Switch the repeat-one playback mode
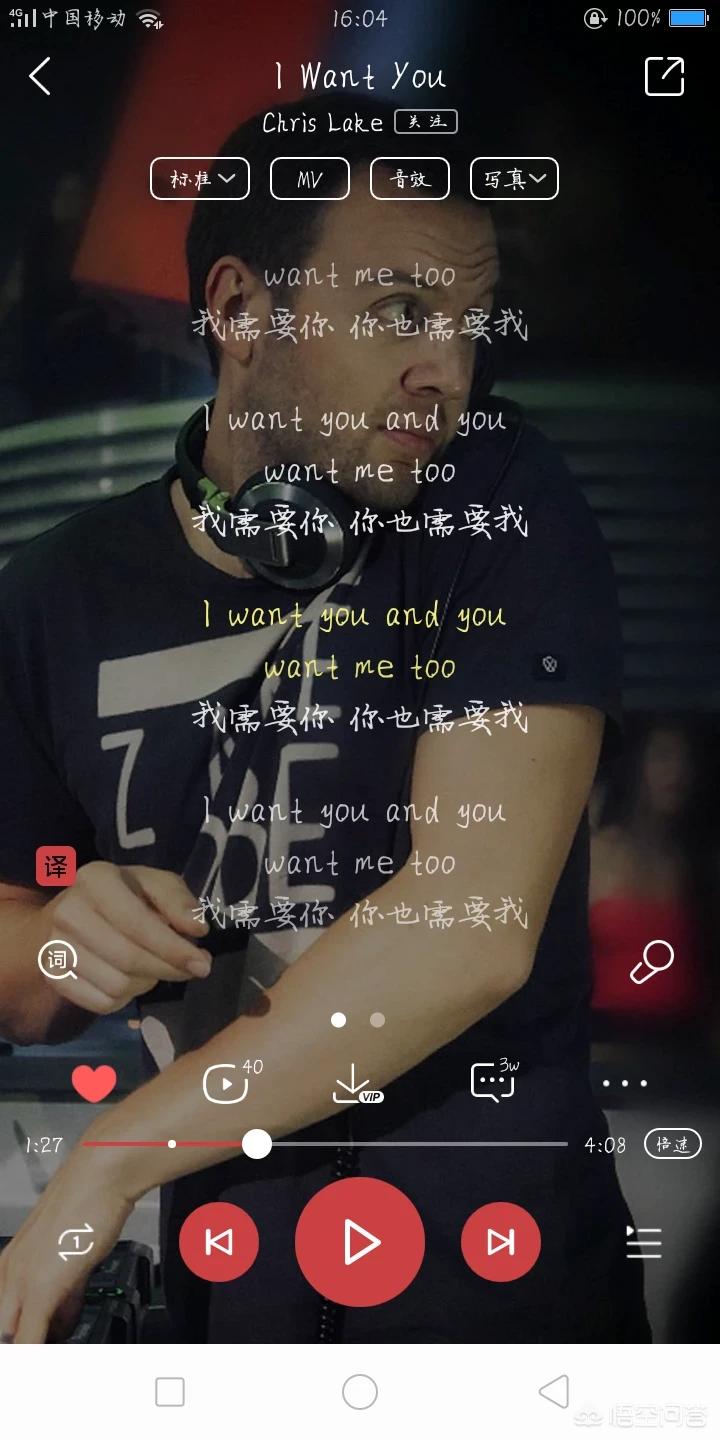720x1440 pixels. pyautogui.click(x=75, y=1242)
